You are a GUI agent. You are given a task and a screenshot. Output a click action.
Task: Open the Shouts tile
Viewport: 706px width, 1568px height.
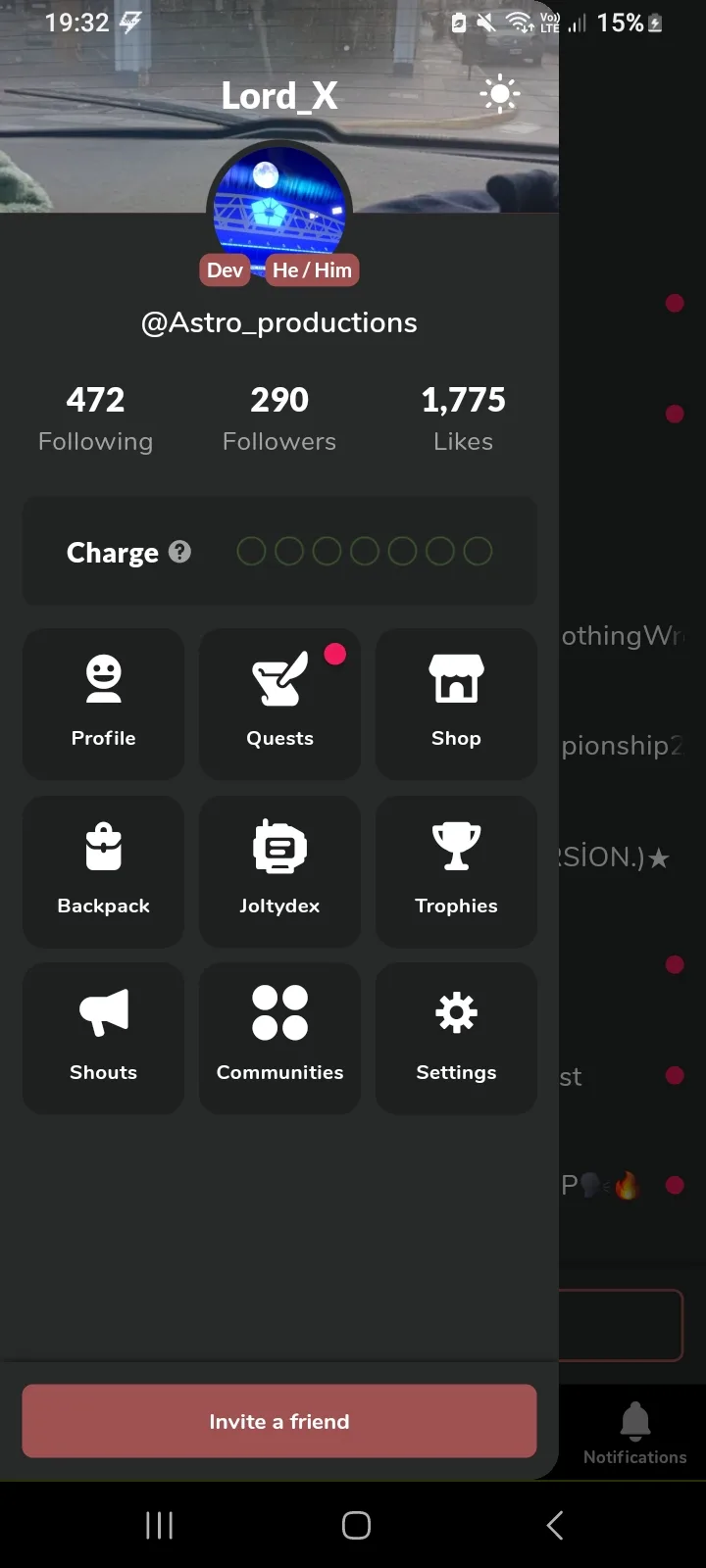[x=104, y=1038]
